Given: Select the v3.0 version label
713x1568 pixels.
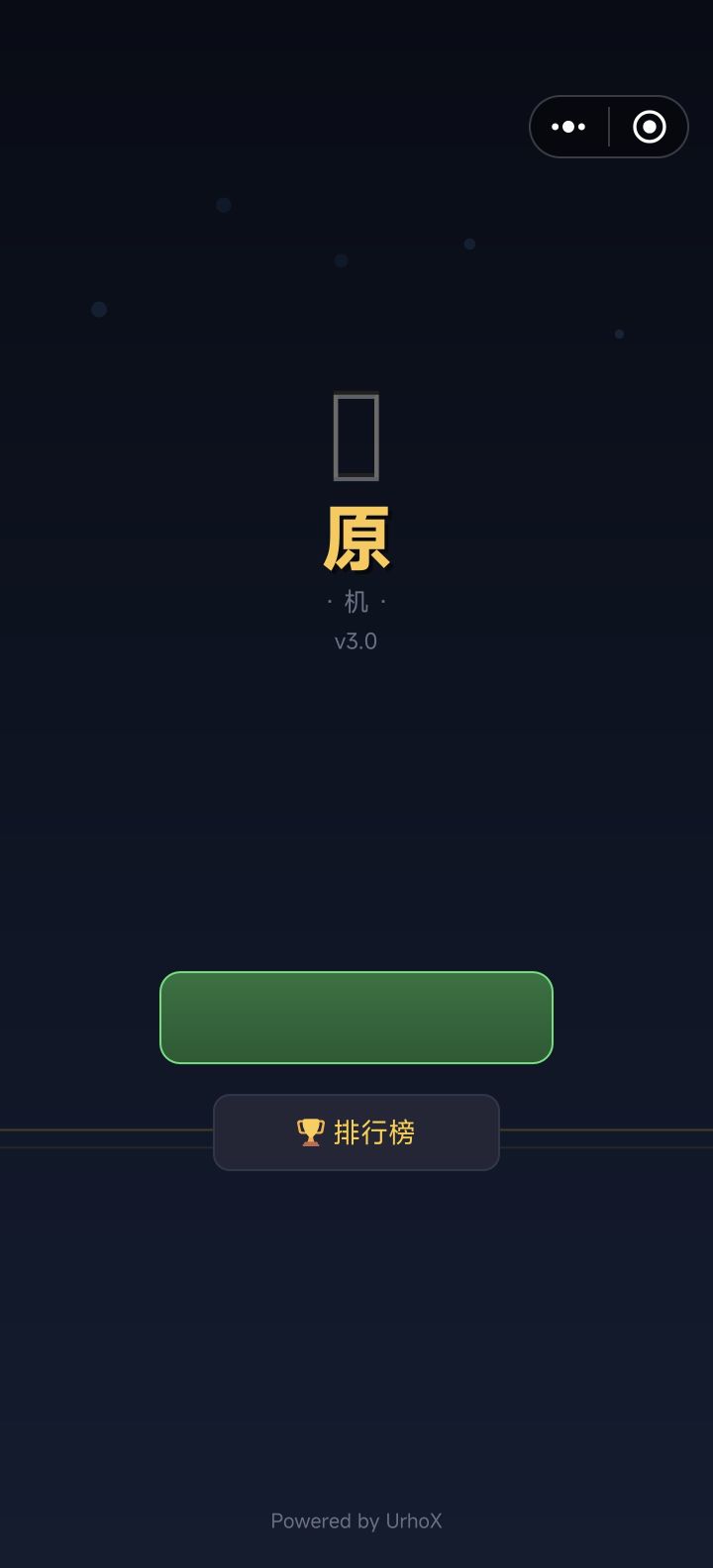Looking at the screenshot, I should click(356, 640).
